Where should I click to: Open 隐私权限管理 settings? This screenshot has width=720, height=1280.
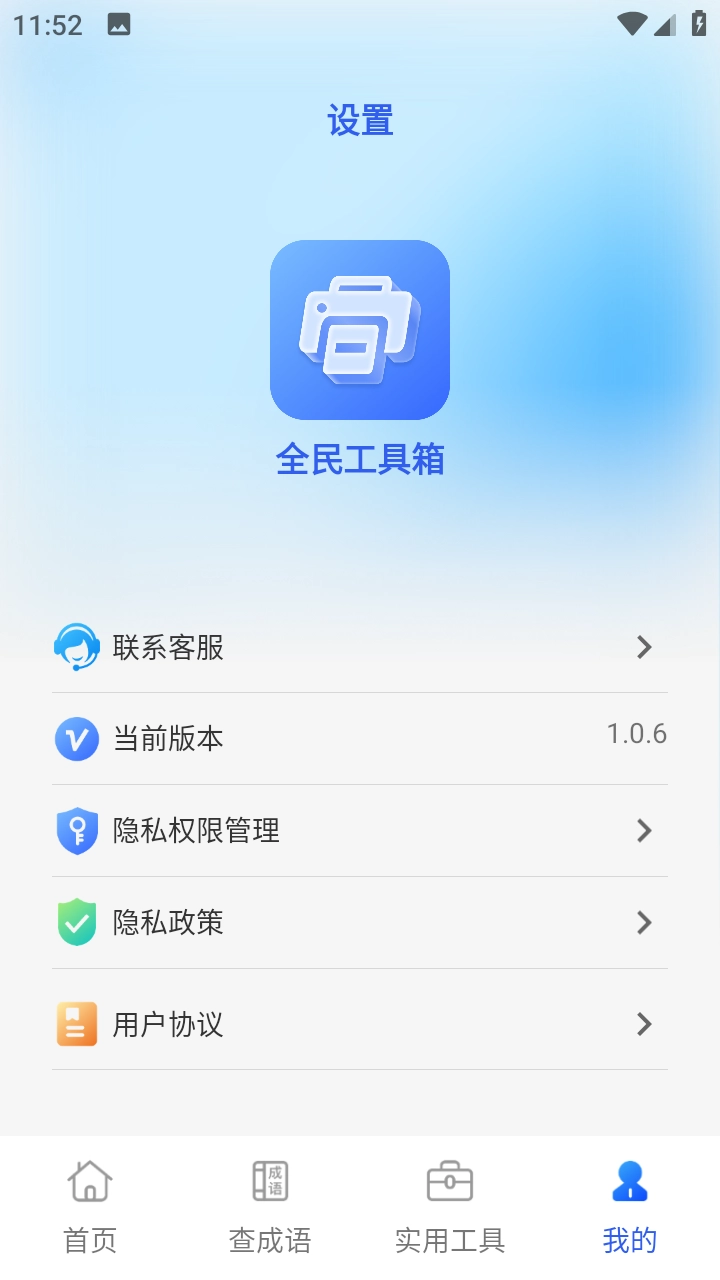(x=360, y=830)
